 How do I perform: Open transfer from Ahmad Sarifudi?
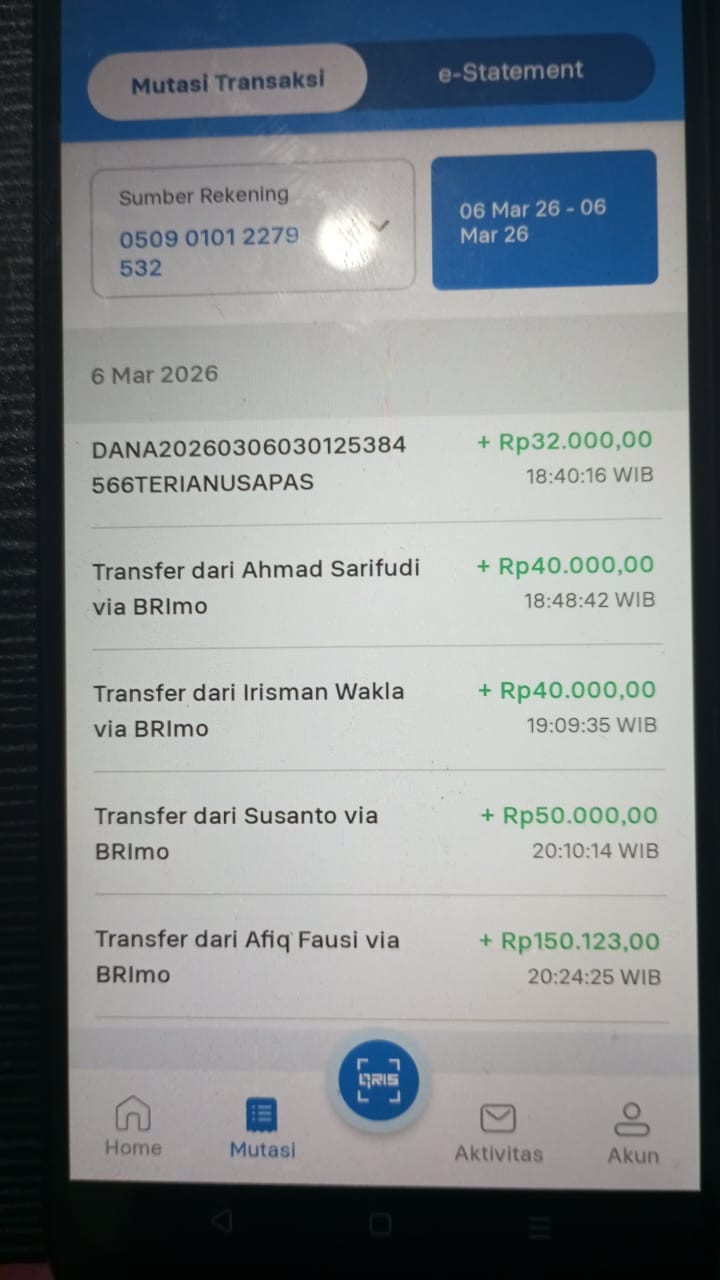[x=376, y=585]
